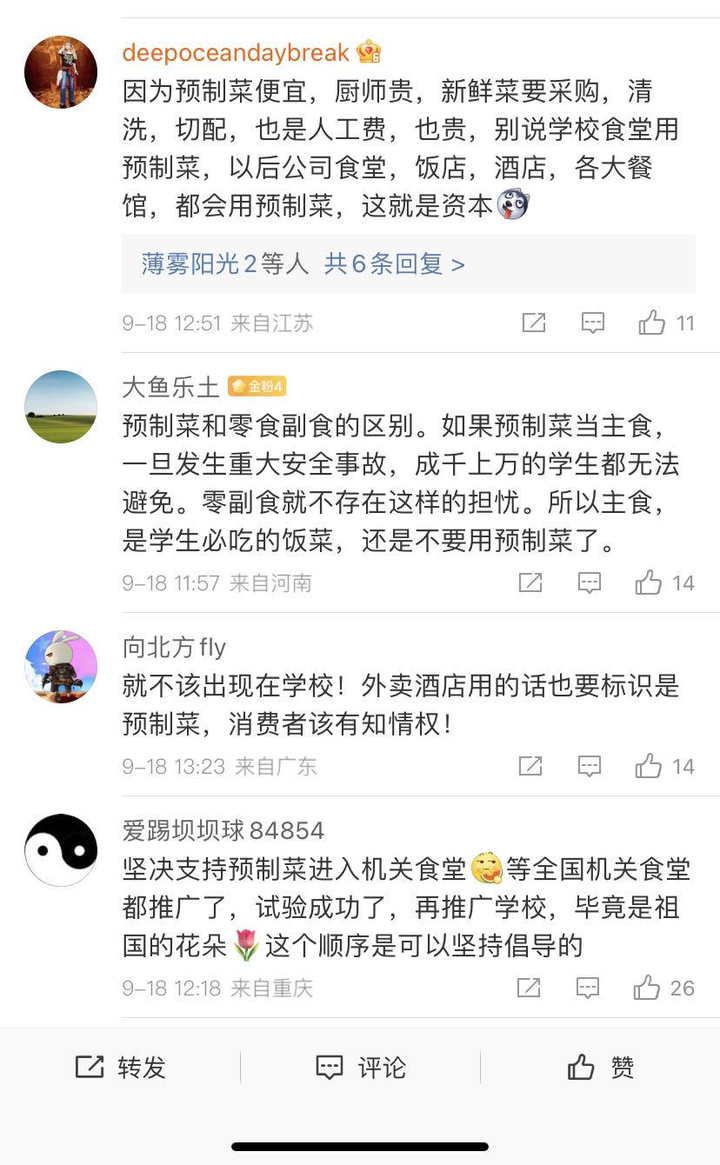Like deepoceandaybreak's comment
The width and height of the screenshot is (720, 1165).
tap(652, 322)
